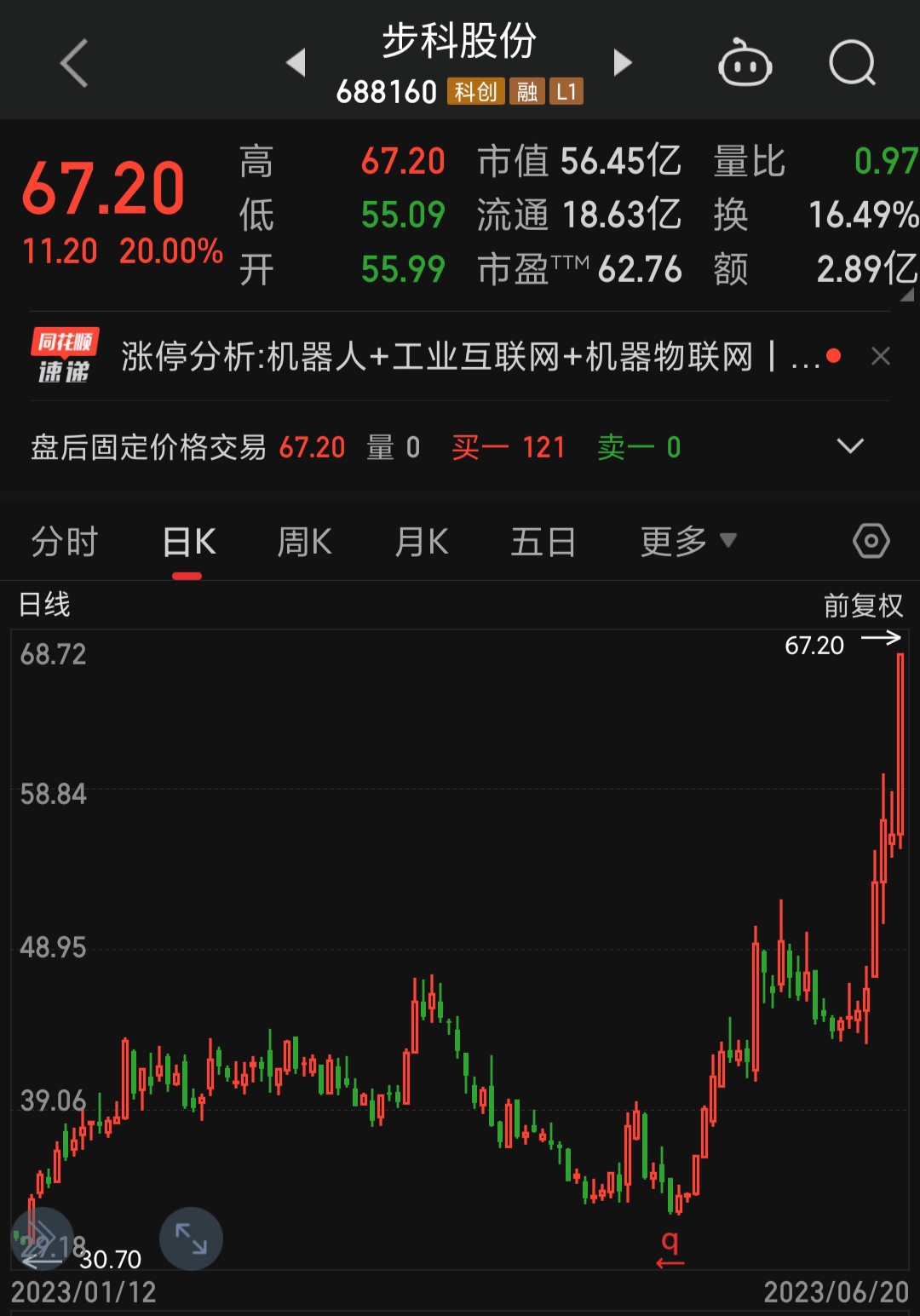Screen dimensions: 920x1316
Task: Toggle the 科创 board tag
Action: click(x=477, y=92)
